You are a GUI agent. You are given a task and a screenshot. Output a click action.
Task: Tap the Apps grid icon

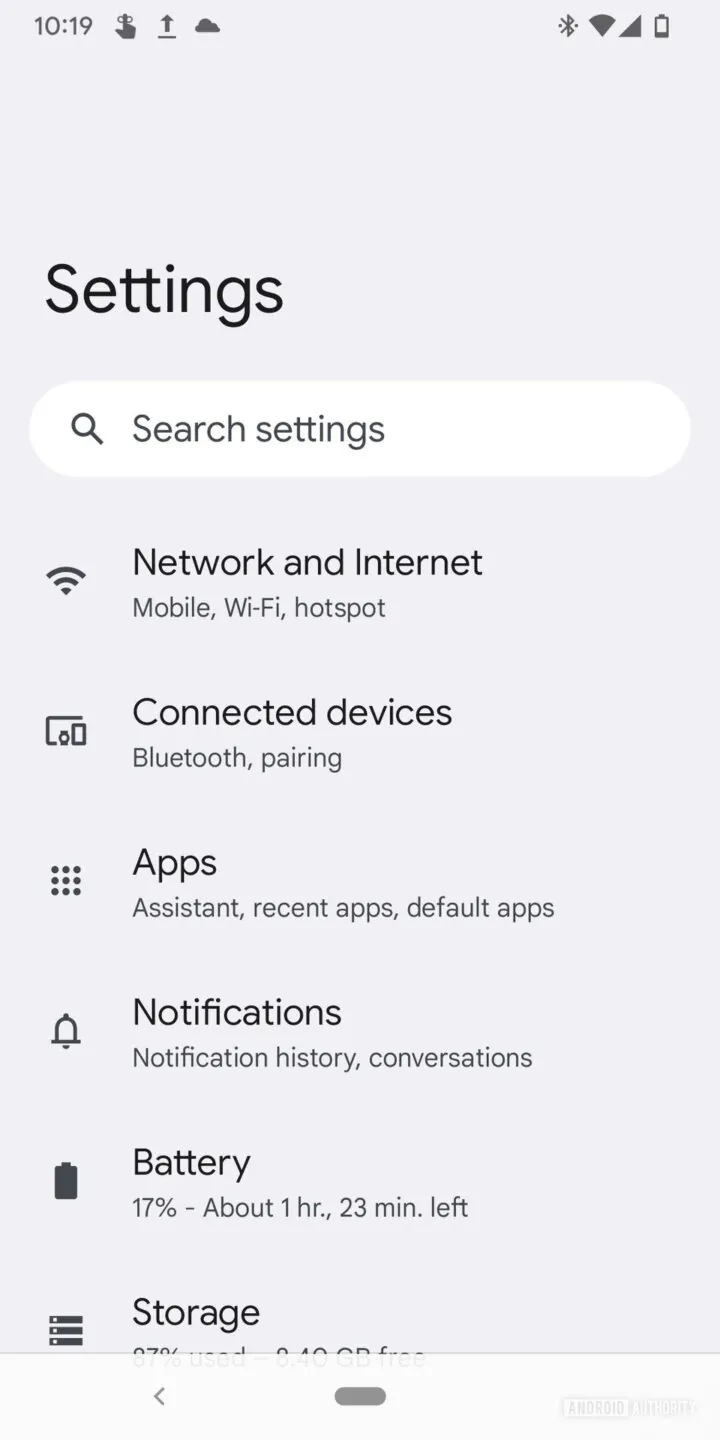(x=65, y=880)
